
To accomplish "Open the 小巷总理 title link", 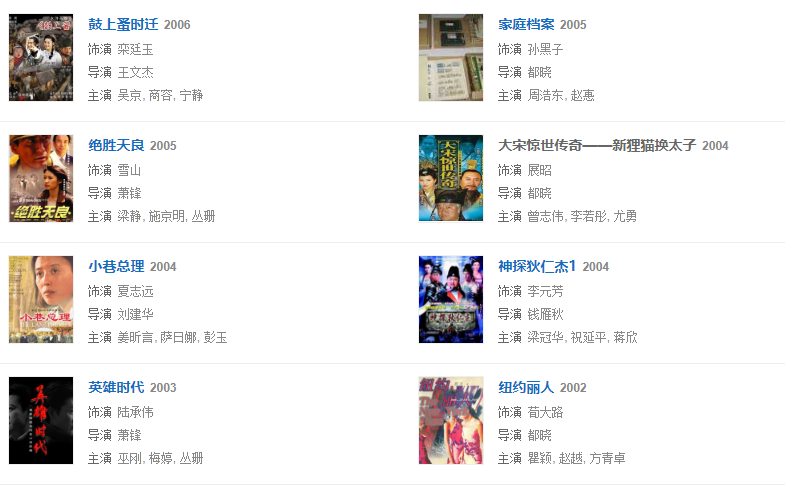I will [116, 266].
